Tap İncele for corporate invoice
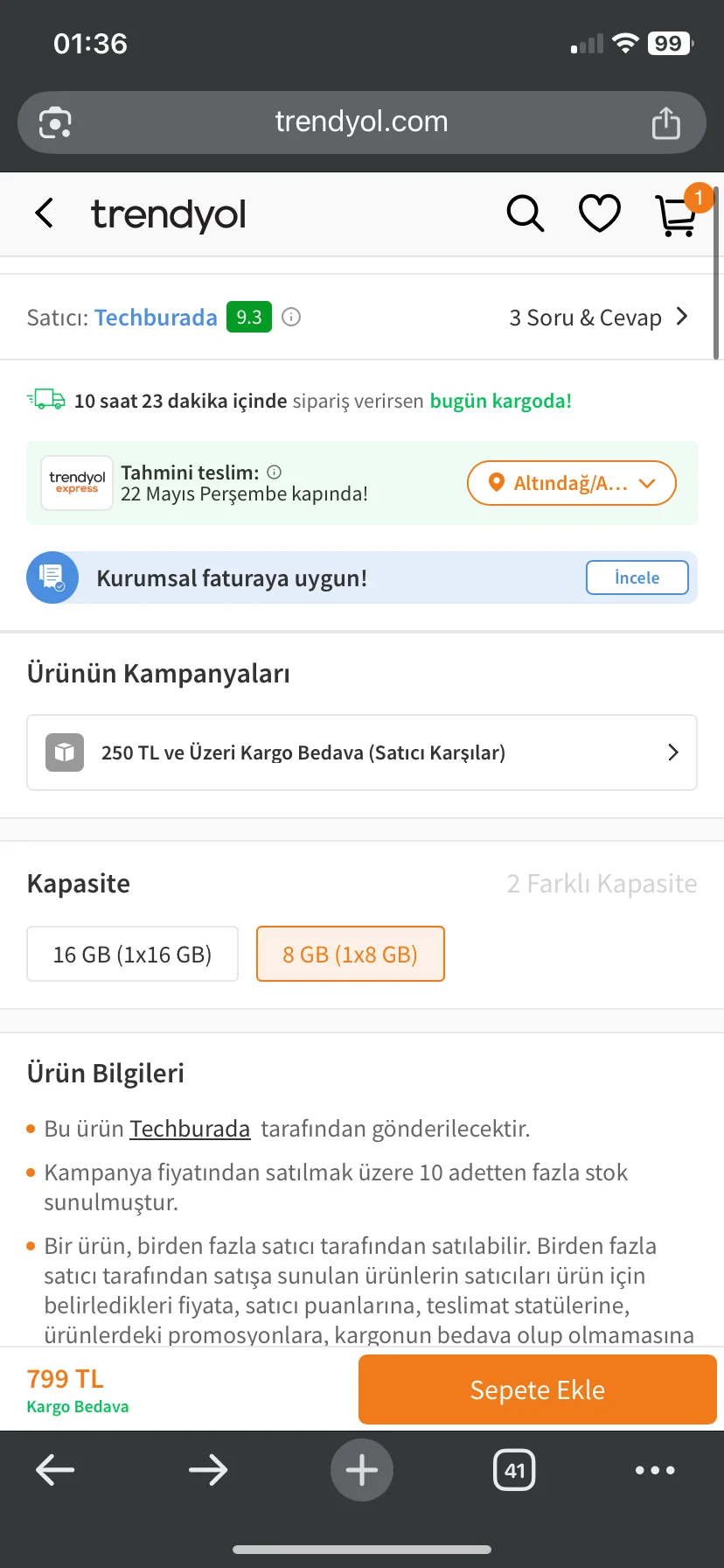This screenshot has height=1568, width=724. [x=637, y=577]
